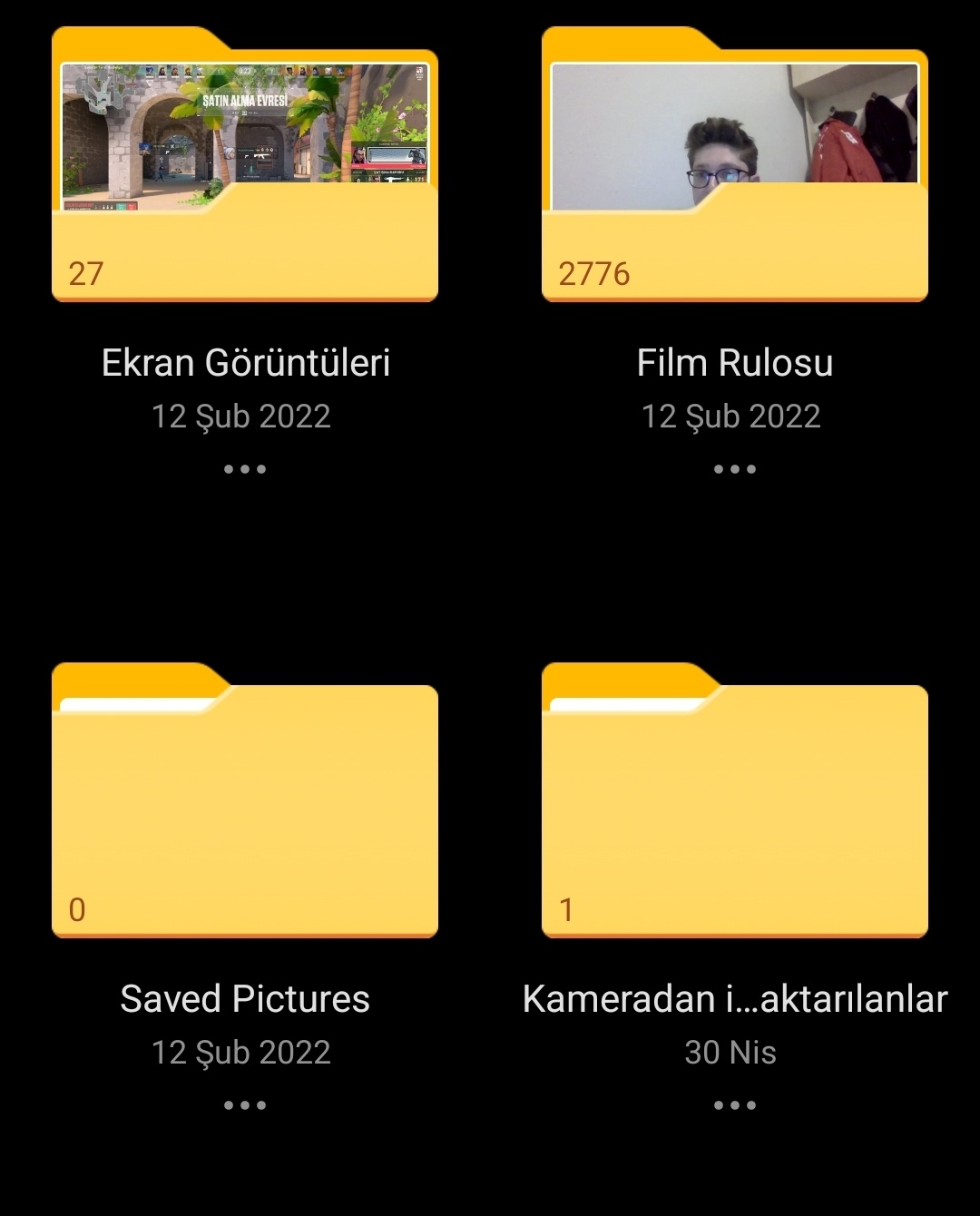980x1216 pixels.
Task: Show the three-dot menu under Film Rulosu
Action: point(734,469)
